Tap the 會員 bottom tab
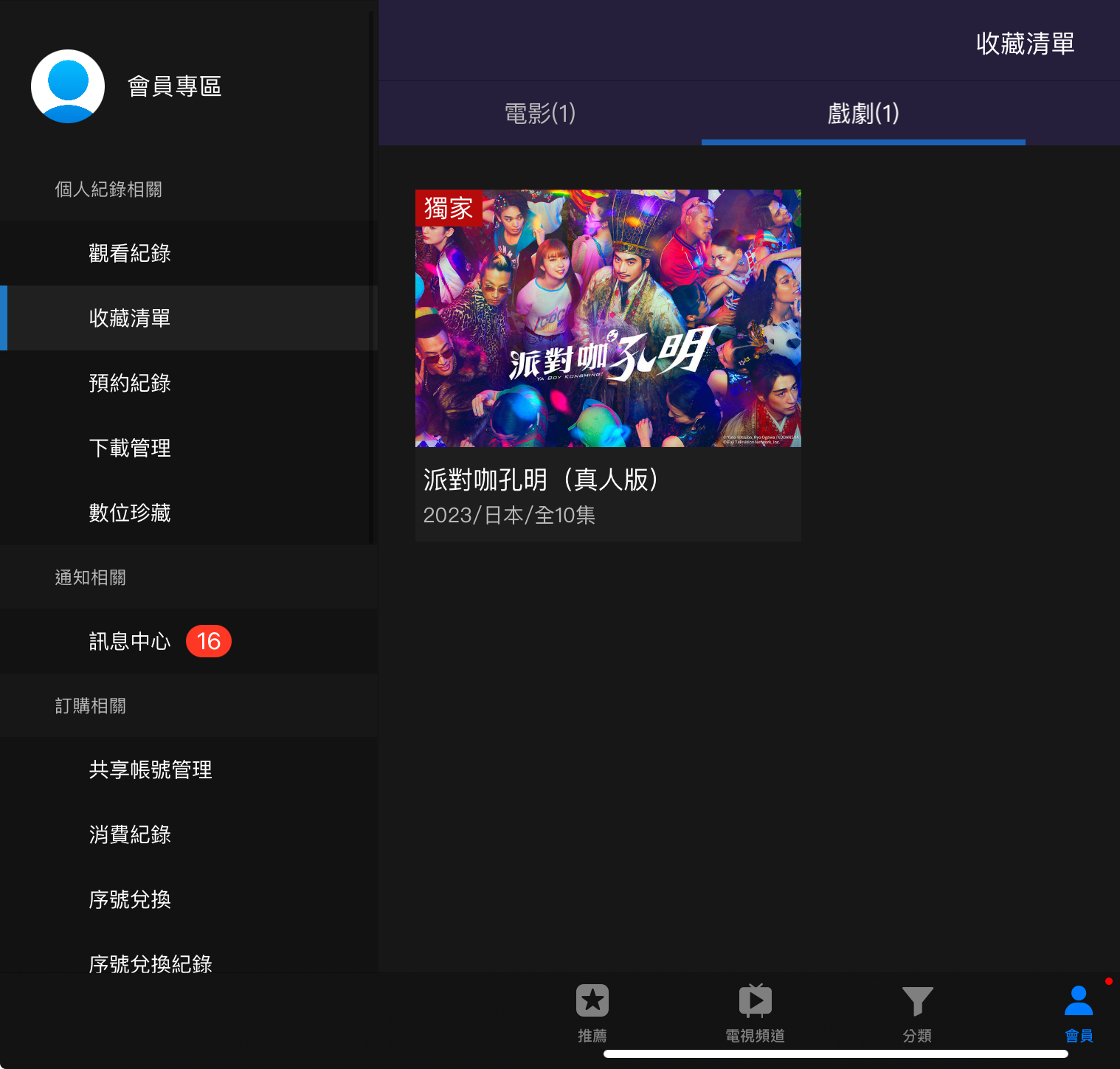1120x1069 pixels. click(1078, 1012)
